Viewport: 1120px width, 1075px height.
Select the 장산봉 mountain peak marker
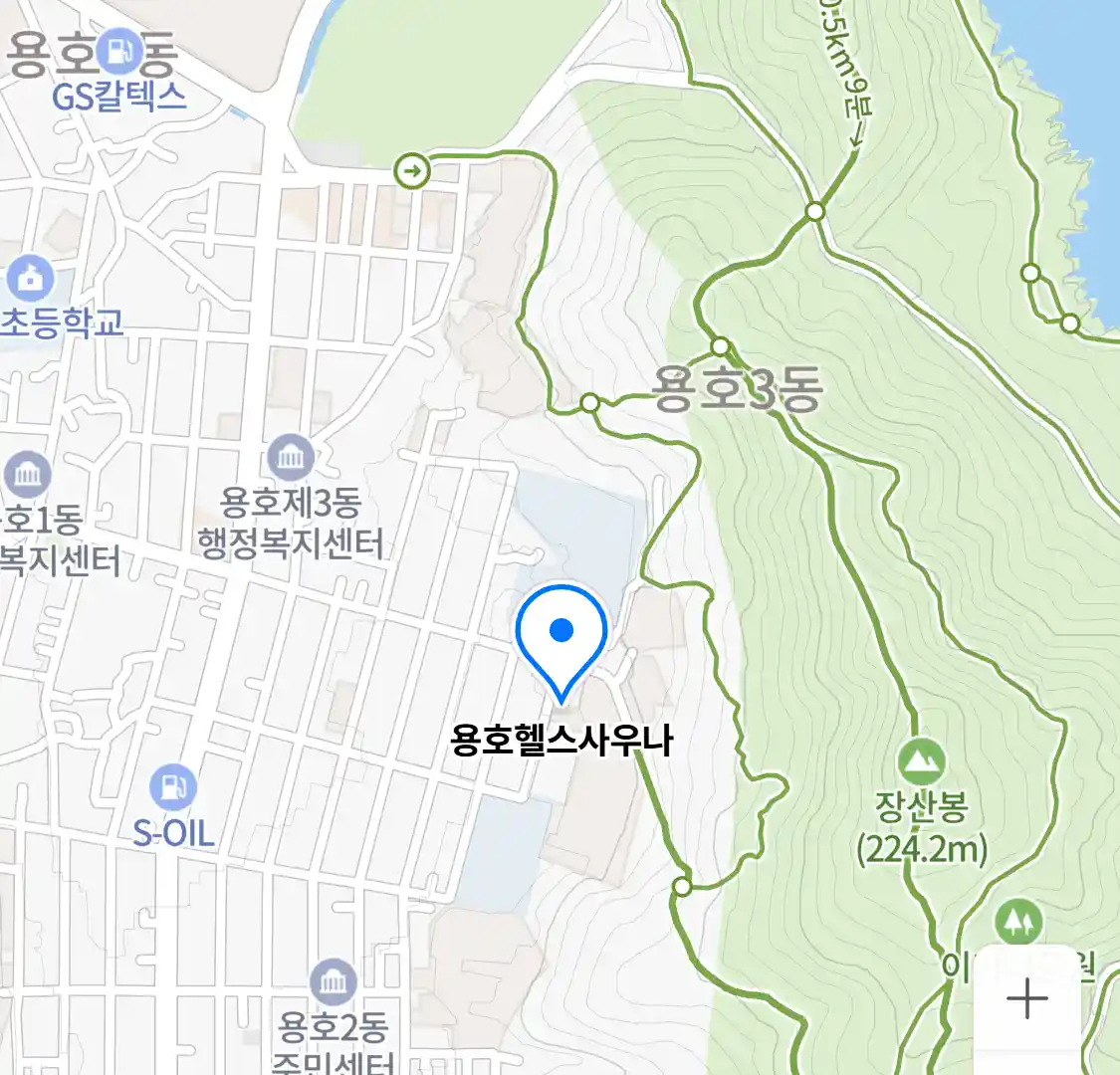pyautogui.click(x=921, y=762)
